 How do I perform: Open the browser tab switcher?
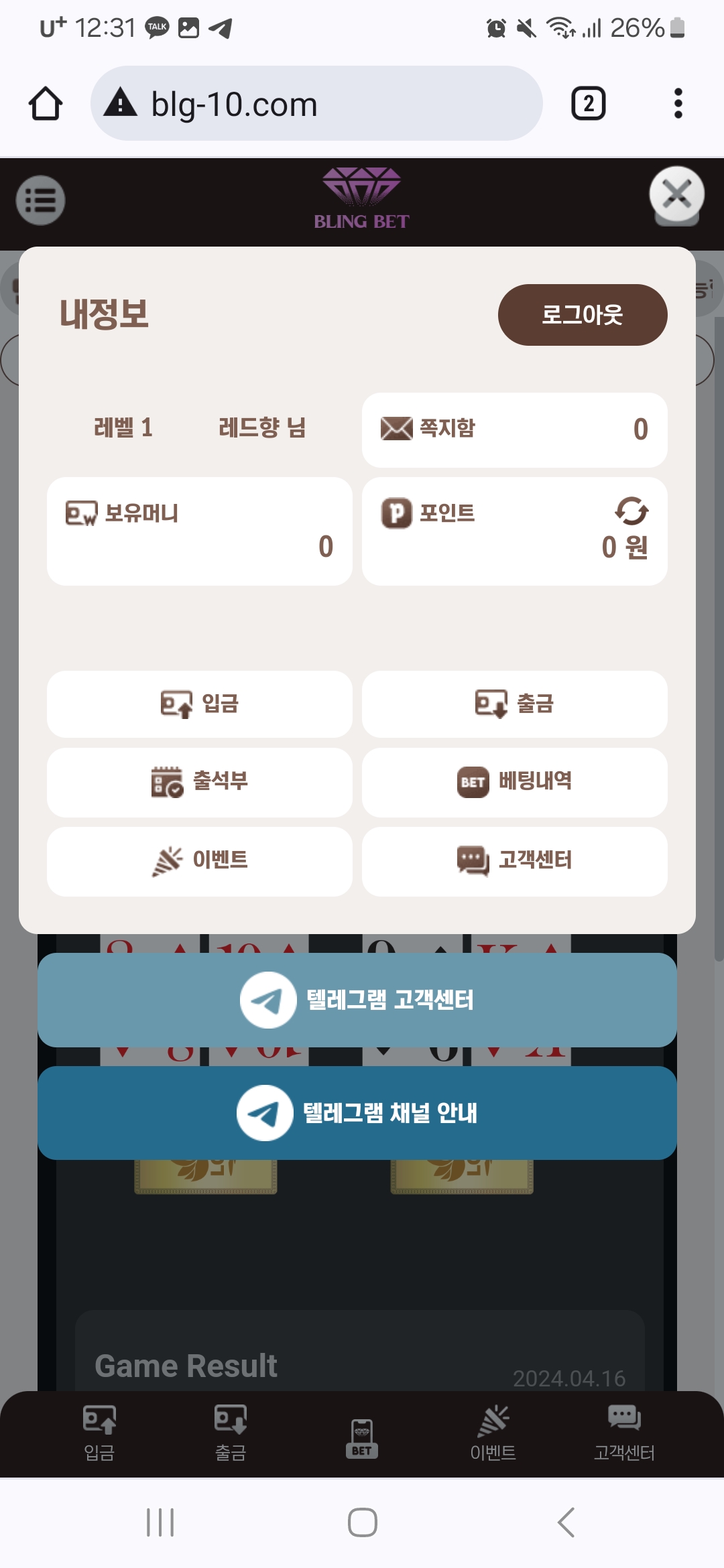pyautogui.click(x=589, y=104)
